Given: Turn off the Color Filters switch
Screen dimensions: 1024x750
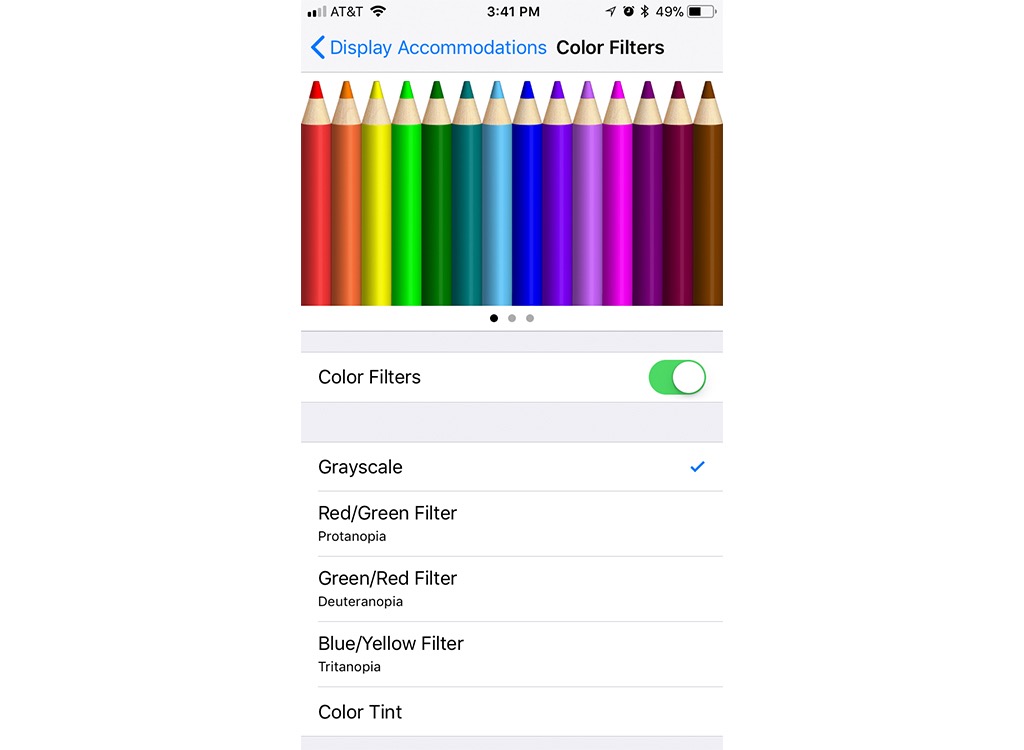Looking at the screenshot, I should [677, 377].
